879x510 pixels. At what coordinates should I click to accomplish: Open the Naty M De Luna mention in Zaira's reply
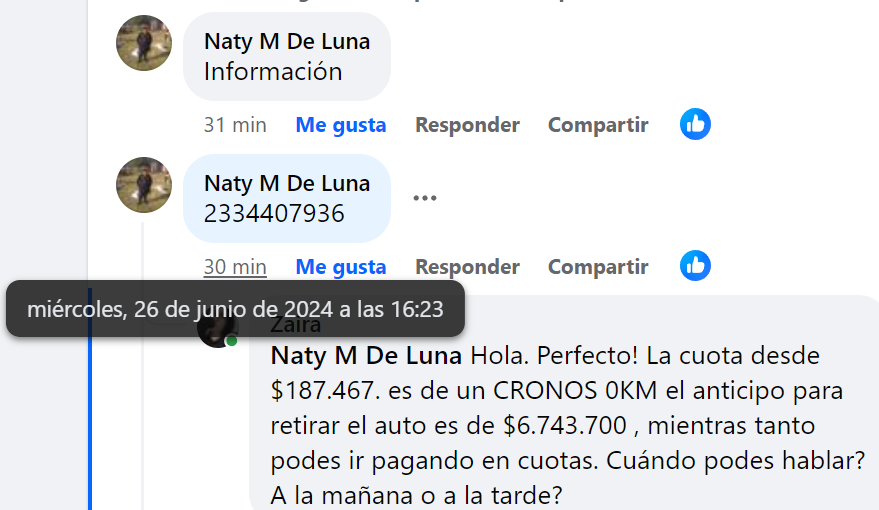coord(366,356)
